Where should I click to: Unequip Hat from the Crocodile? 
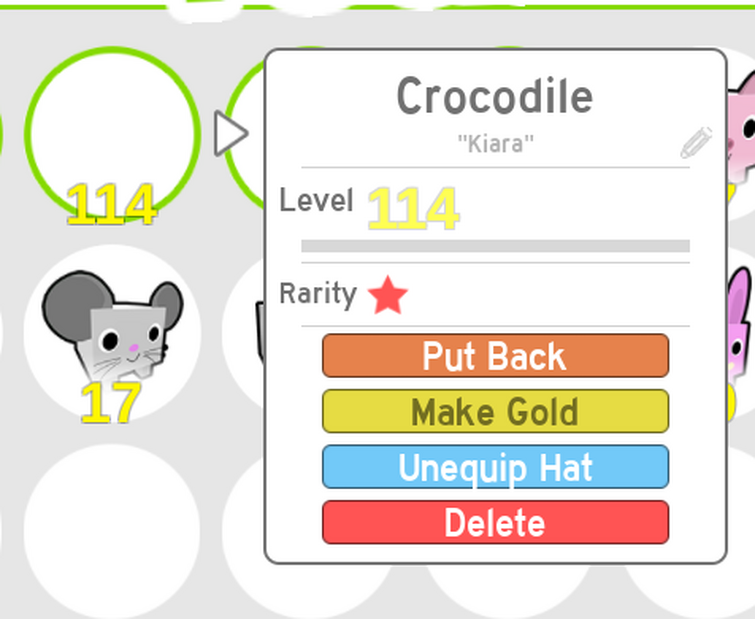(x=495, y=467)
